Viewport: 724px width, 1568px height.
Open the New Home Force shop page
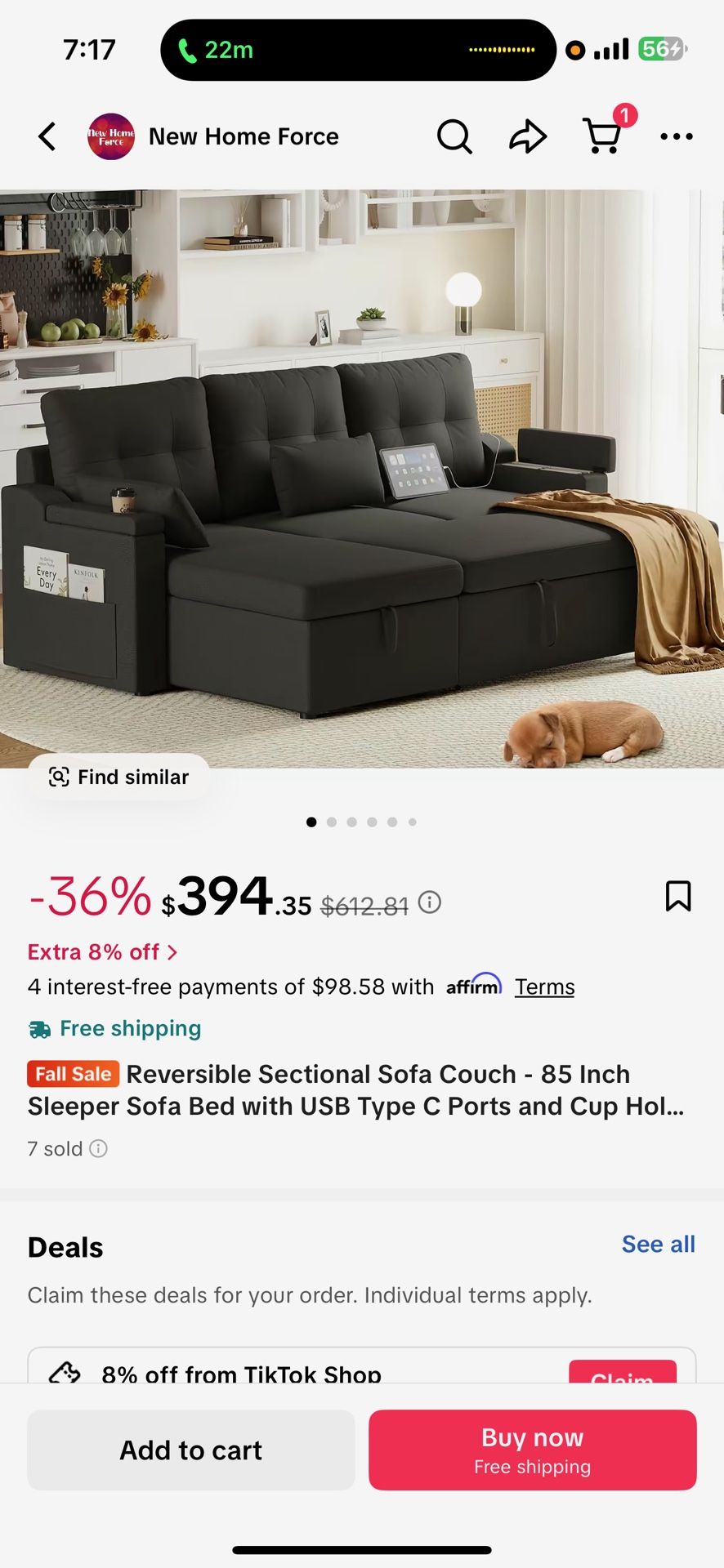point(213,136)
